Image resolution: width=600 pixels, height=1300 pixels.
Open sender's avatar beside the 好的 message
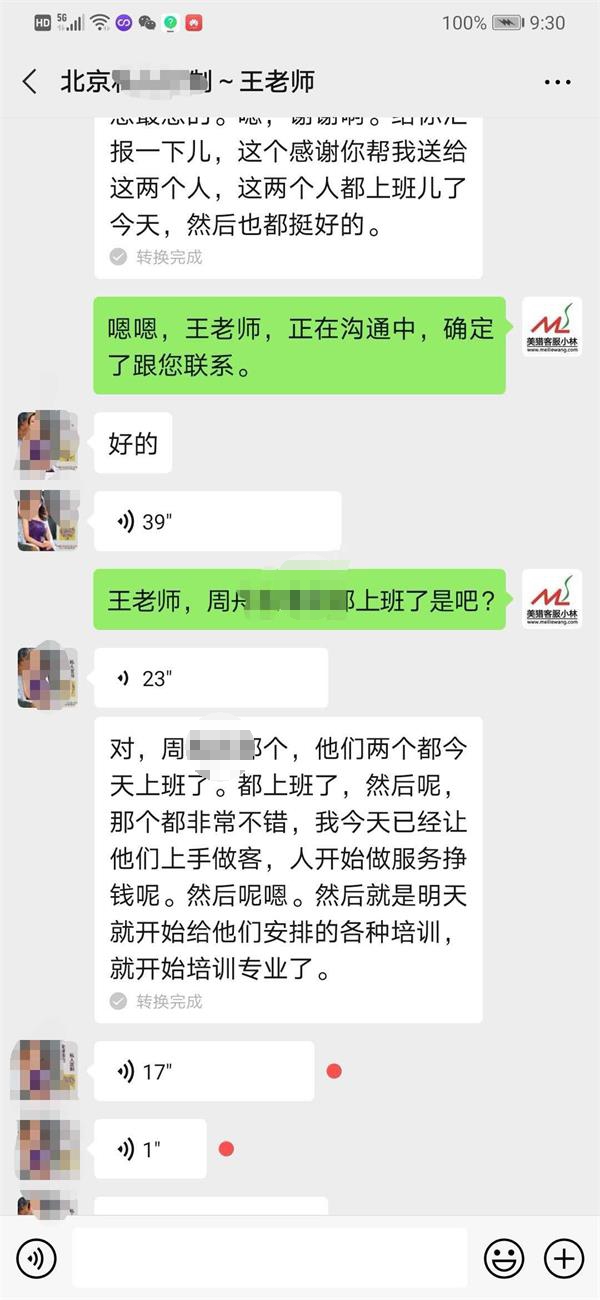tap(48, 442)
